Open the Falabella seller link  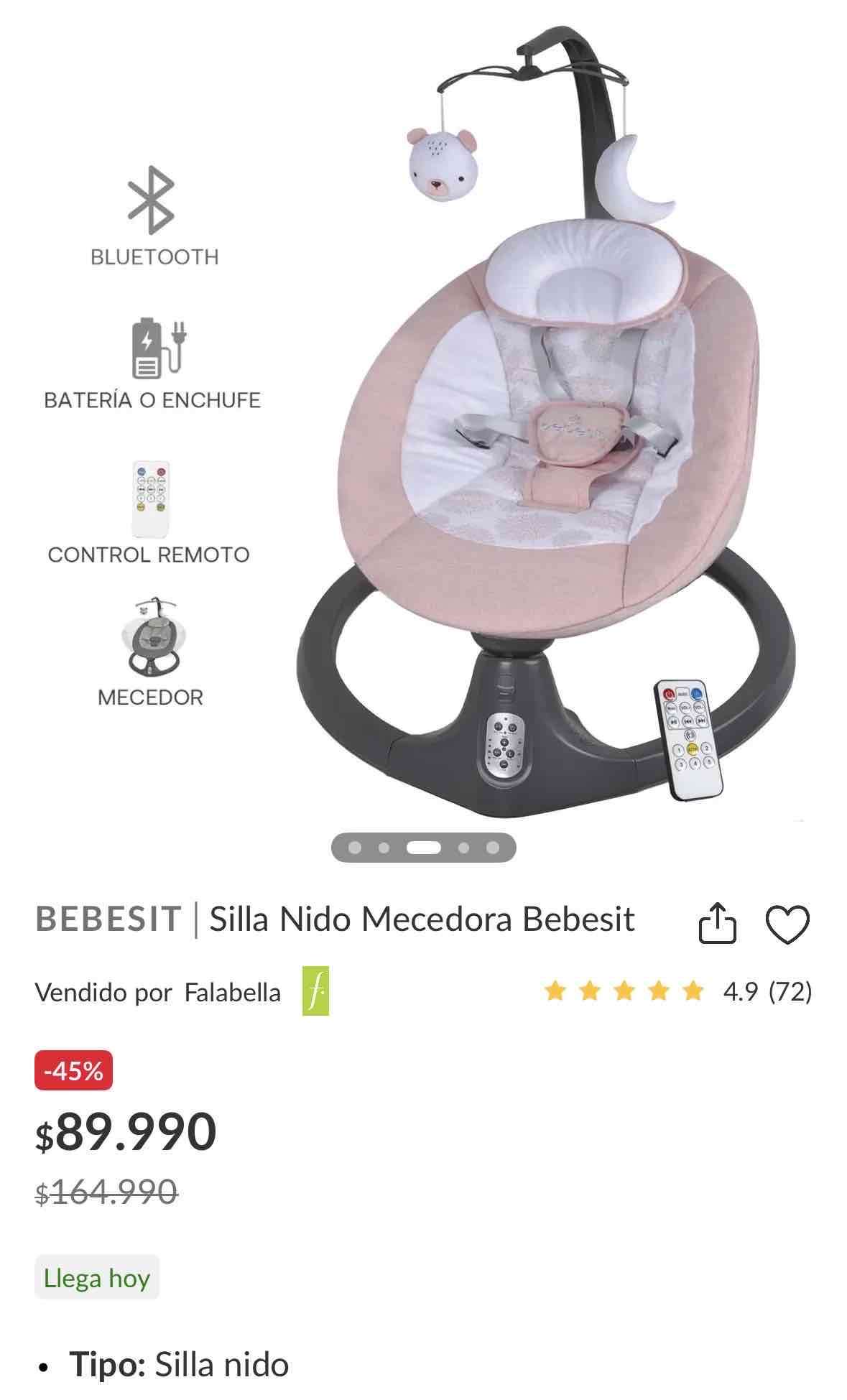click(x=232, y=993)
